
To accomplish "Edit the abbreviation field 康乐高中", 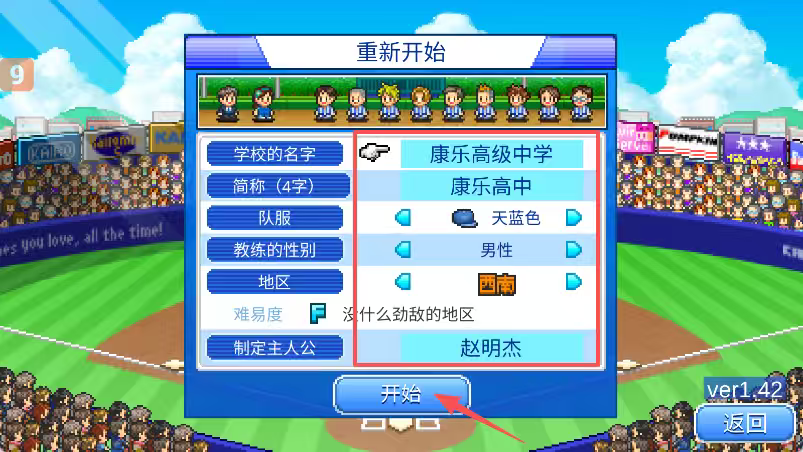I will [491, 186].
